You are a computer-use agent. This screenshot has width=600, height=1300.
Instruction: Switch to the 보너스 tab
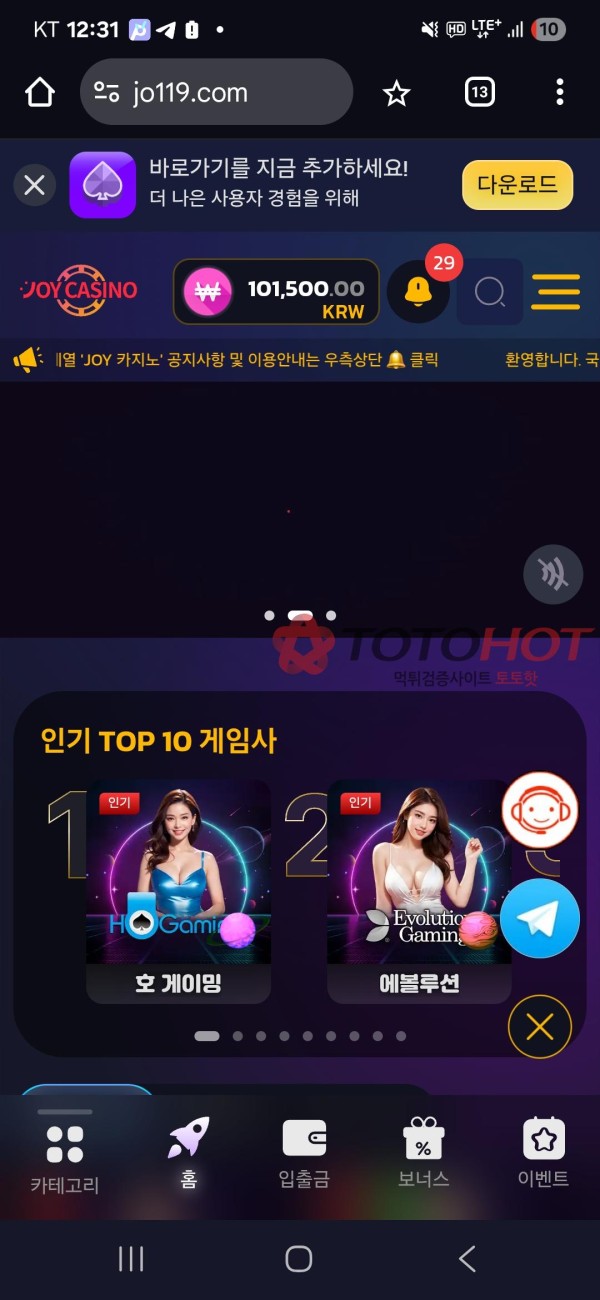423,1155
